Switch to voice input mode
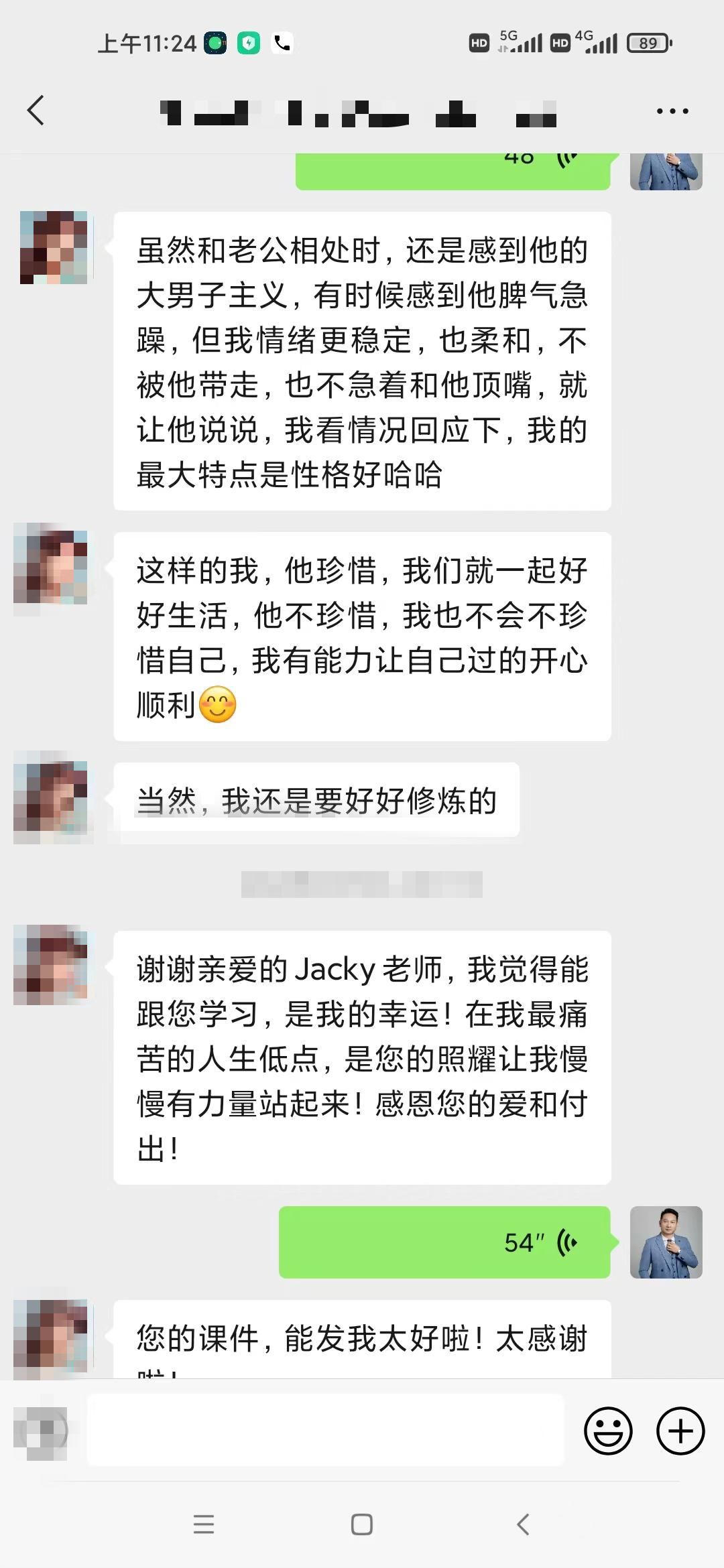The width and height of the screenshot is (724, 1568). (x=42, y=1431)
